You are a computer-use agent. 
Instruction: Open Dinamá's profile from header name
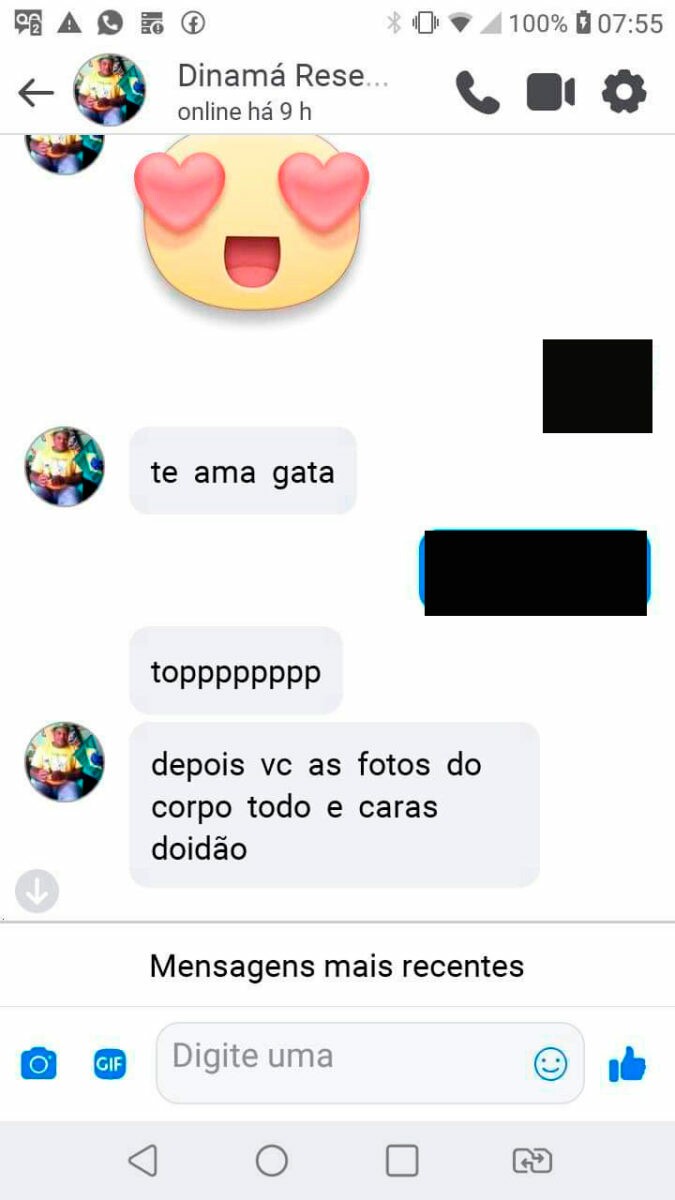click(282, 77)
